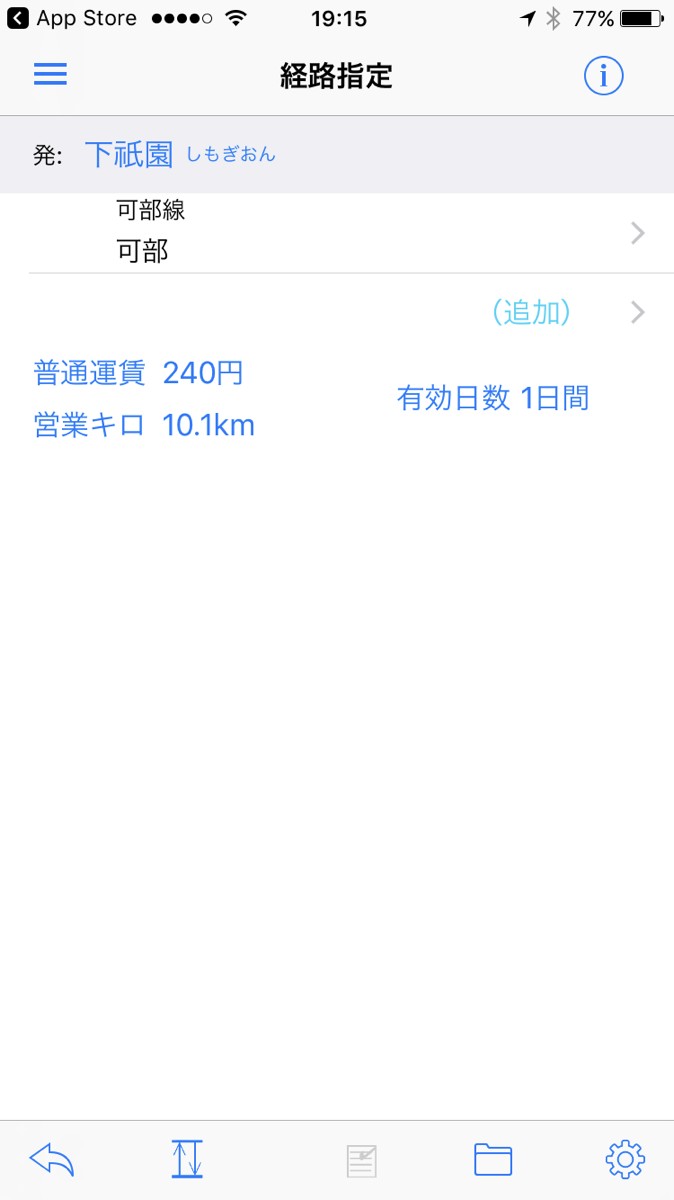Screen dimensions: 674x1200
Task: Reverse the route direction
Action: coord(187,1159)
